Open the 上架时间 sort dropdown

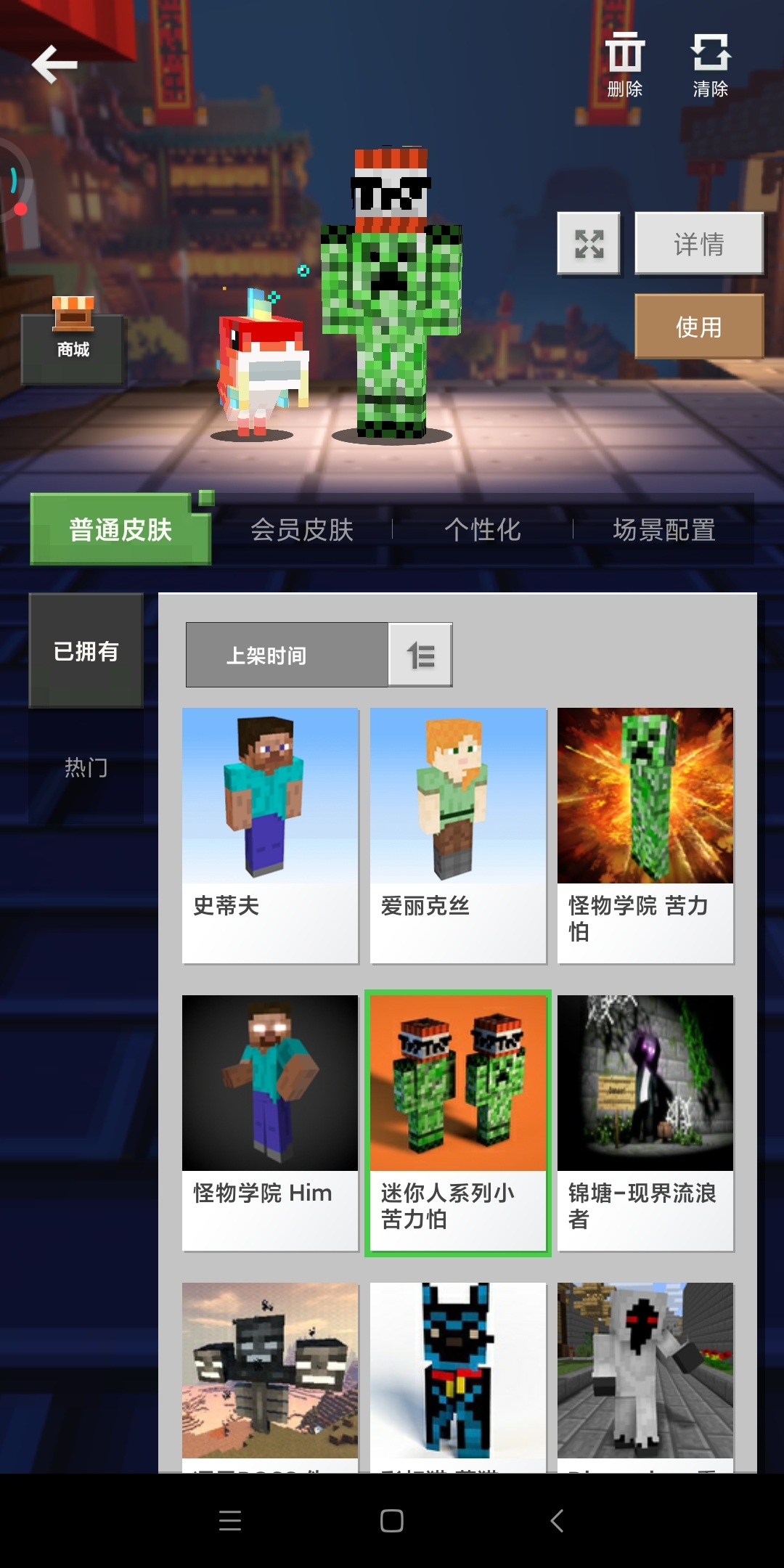click(287, 655)
